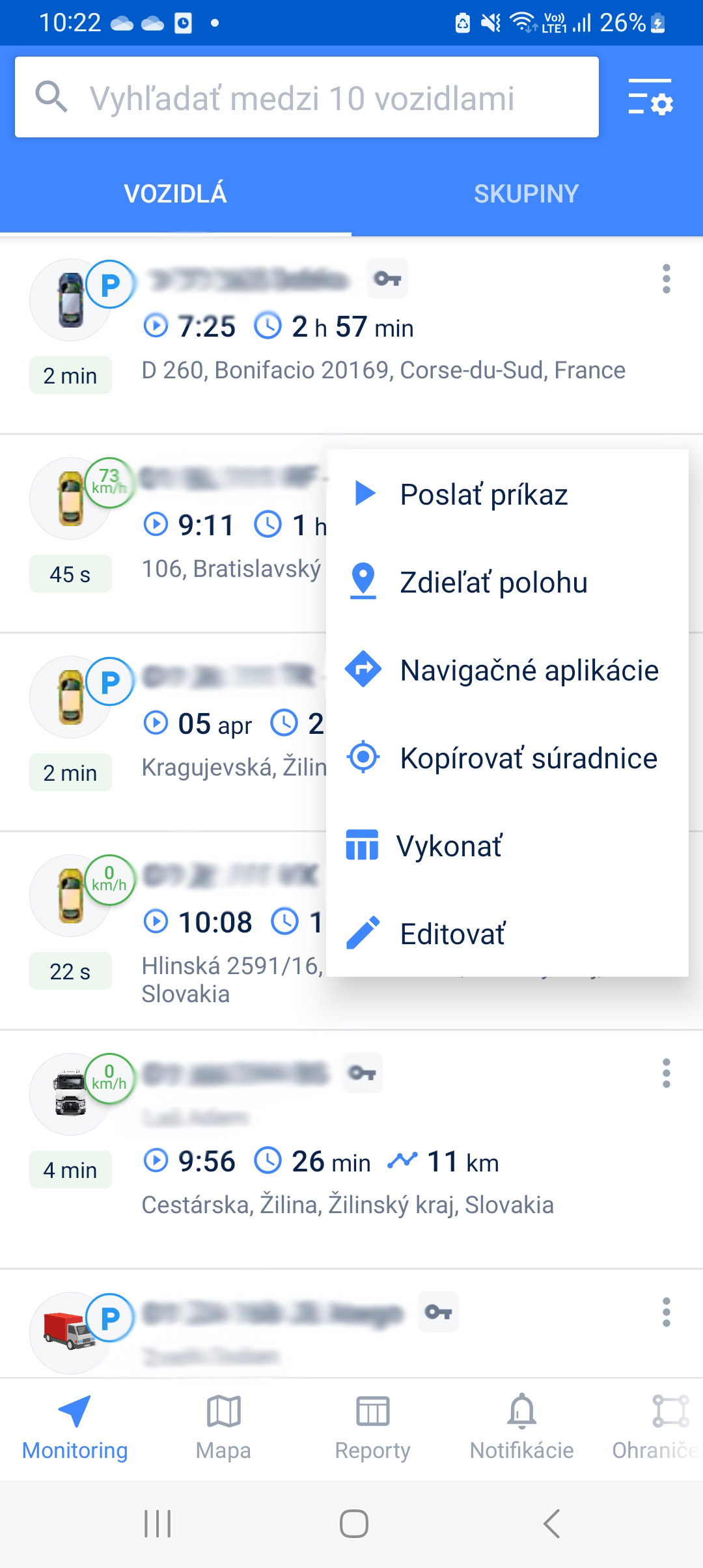Open the vehicle search field
Viewport: 703px width, 1568px height.
307,97
